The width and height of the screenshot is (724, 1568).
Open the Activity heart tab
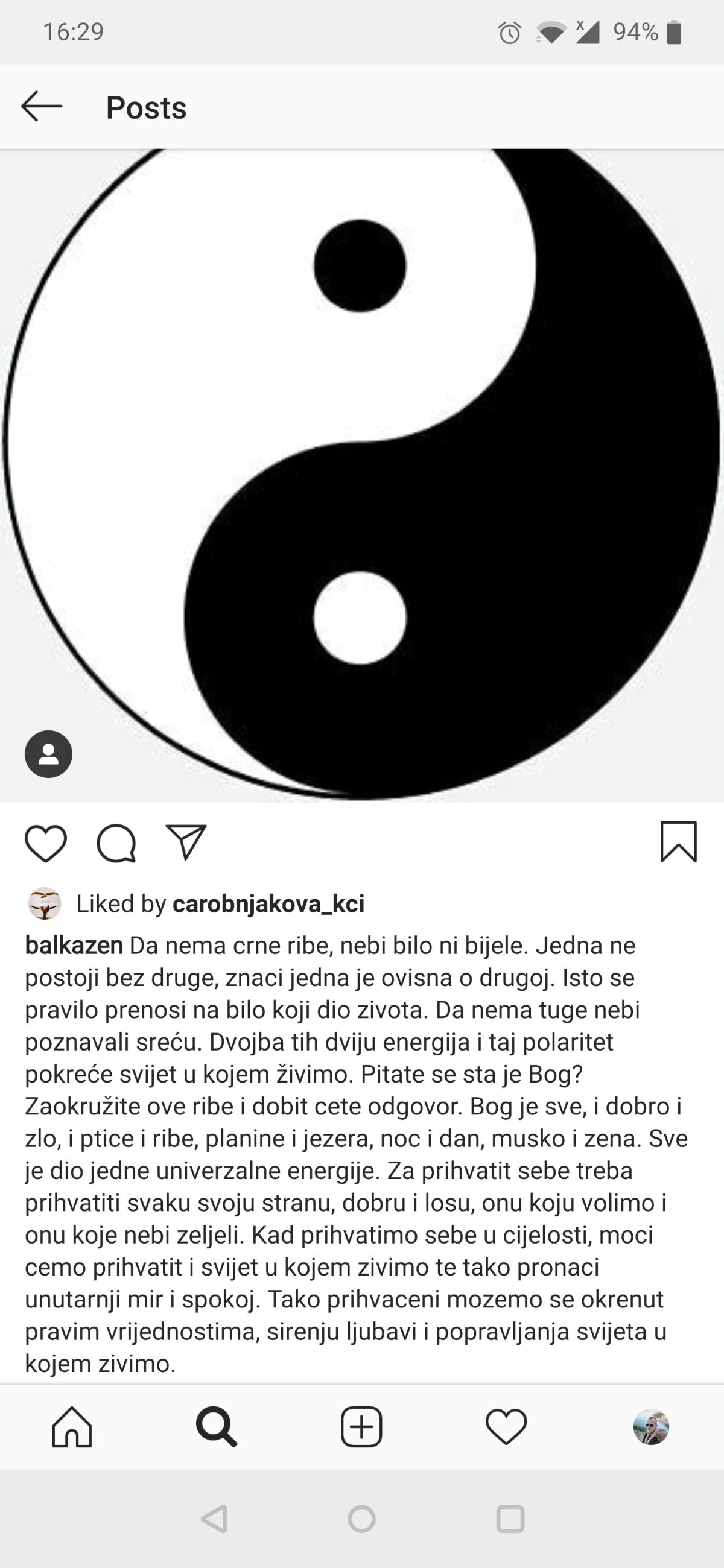click(506, 1427)
